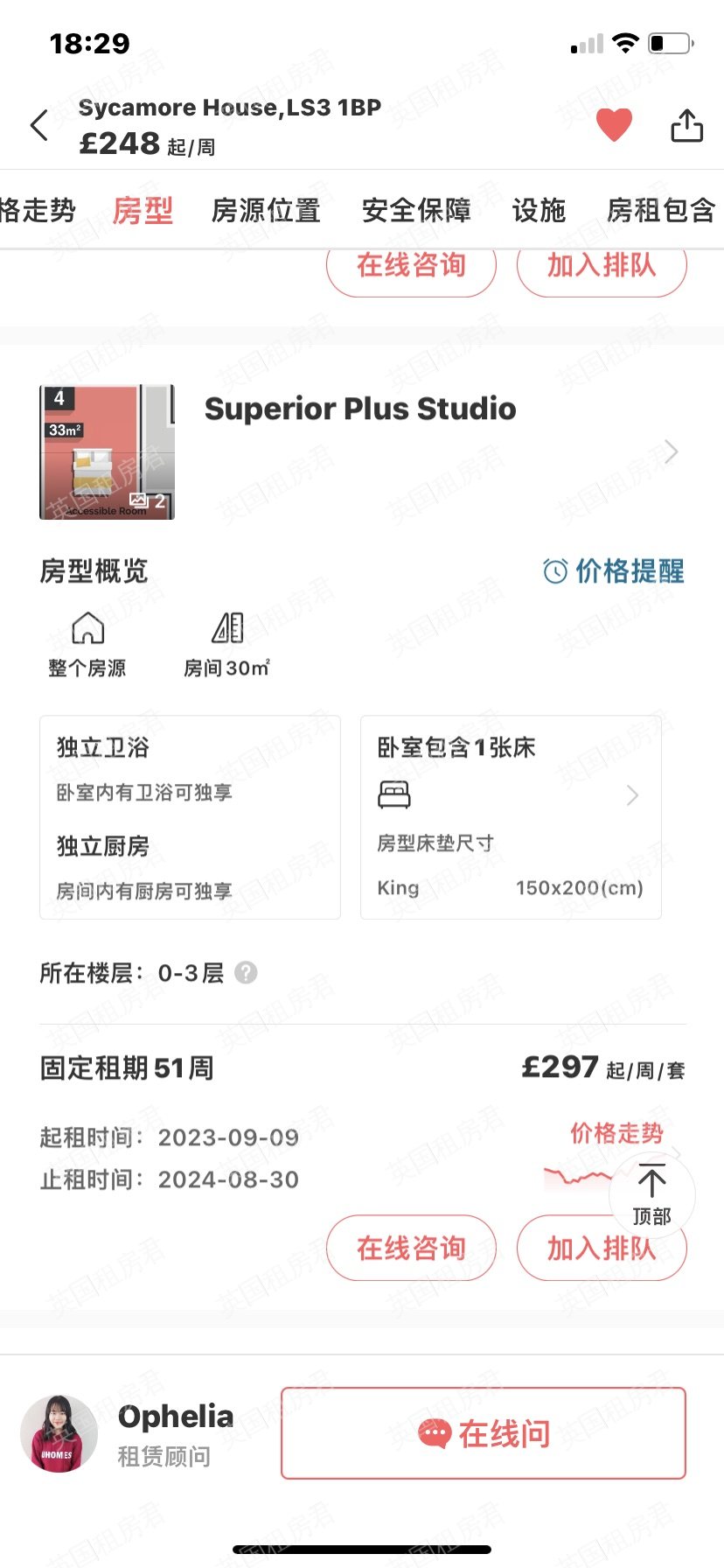724x1568 pixels.
Task: Open rental consultant Ophelia's profile
Action: point(59,1433)
